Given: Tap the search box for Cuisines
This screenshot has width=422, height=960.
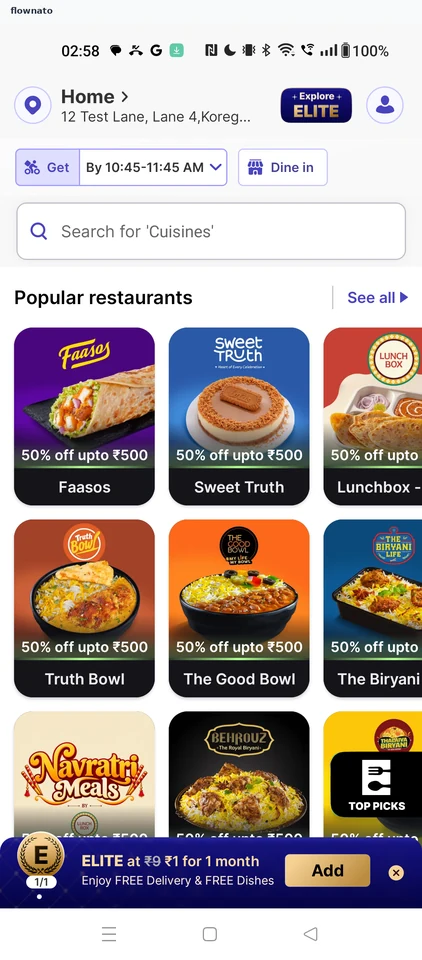Looking at the screenshot, I should click(211, 231).
